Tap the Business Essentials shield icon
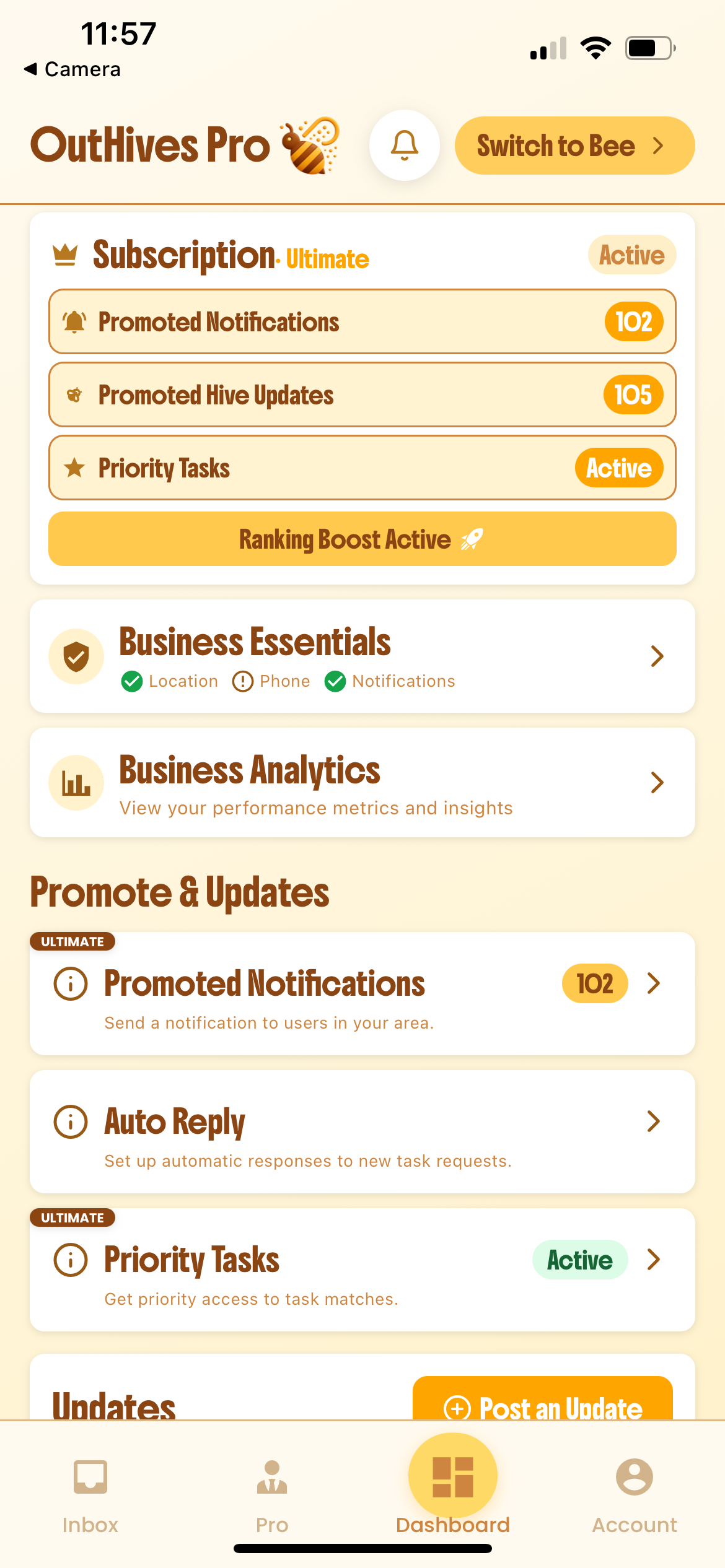725x1568 pixels. point(76,656)
